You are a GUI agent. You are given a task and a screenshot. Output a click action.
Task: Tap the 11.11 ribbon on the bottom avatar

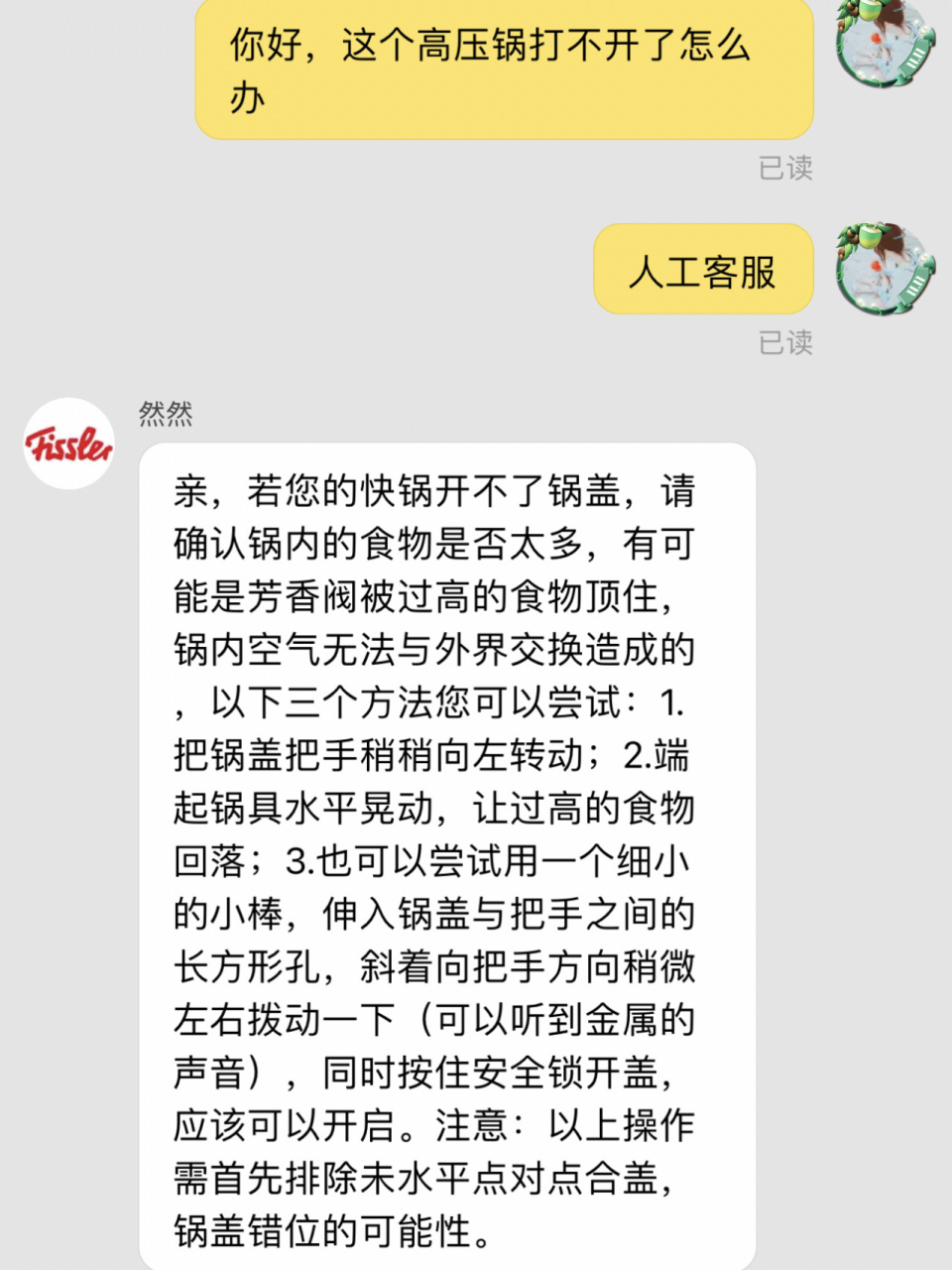point(914,284)
